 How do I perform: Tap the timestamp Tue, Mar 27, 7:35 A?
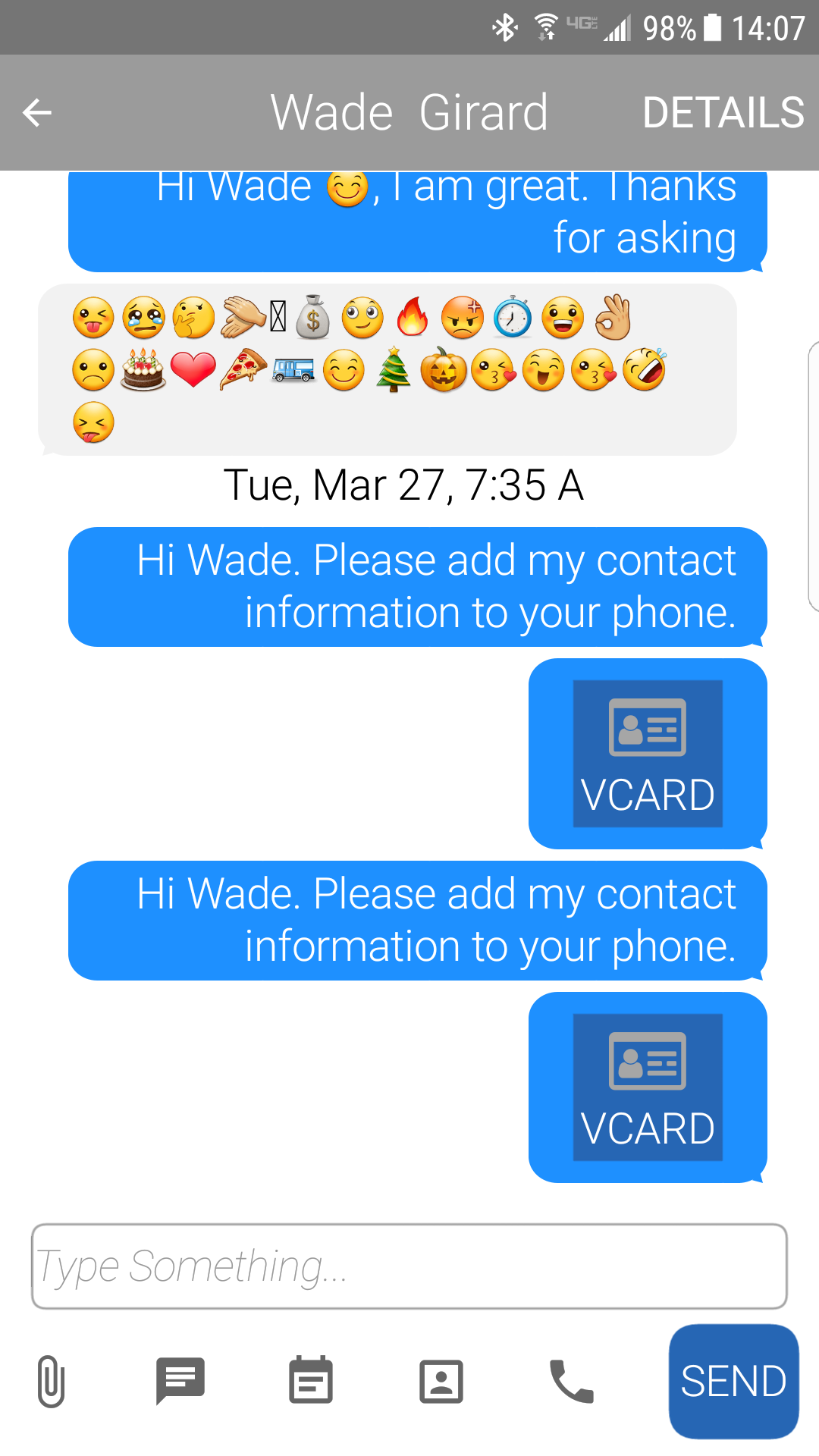[x=404, y=484]
